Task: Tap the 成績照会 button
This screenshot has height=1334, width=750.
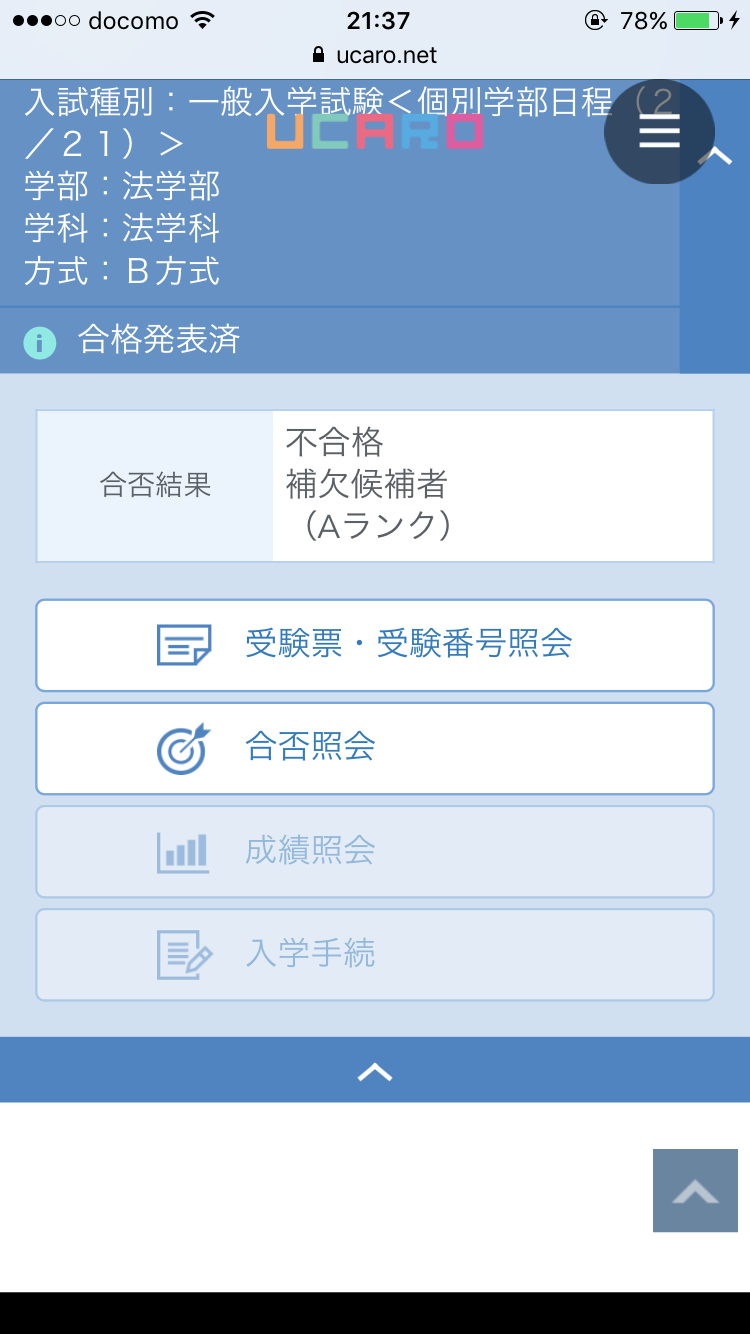Action: [x=375, y=851]
